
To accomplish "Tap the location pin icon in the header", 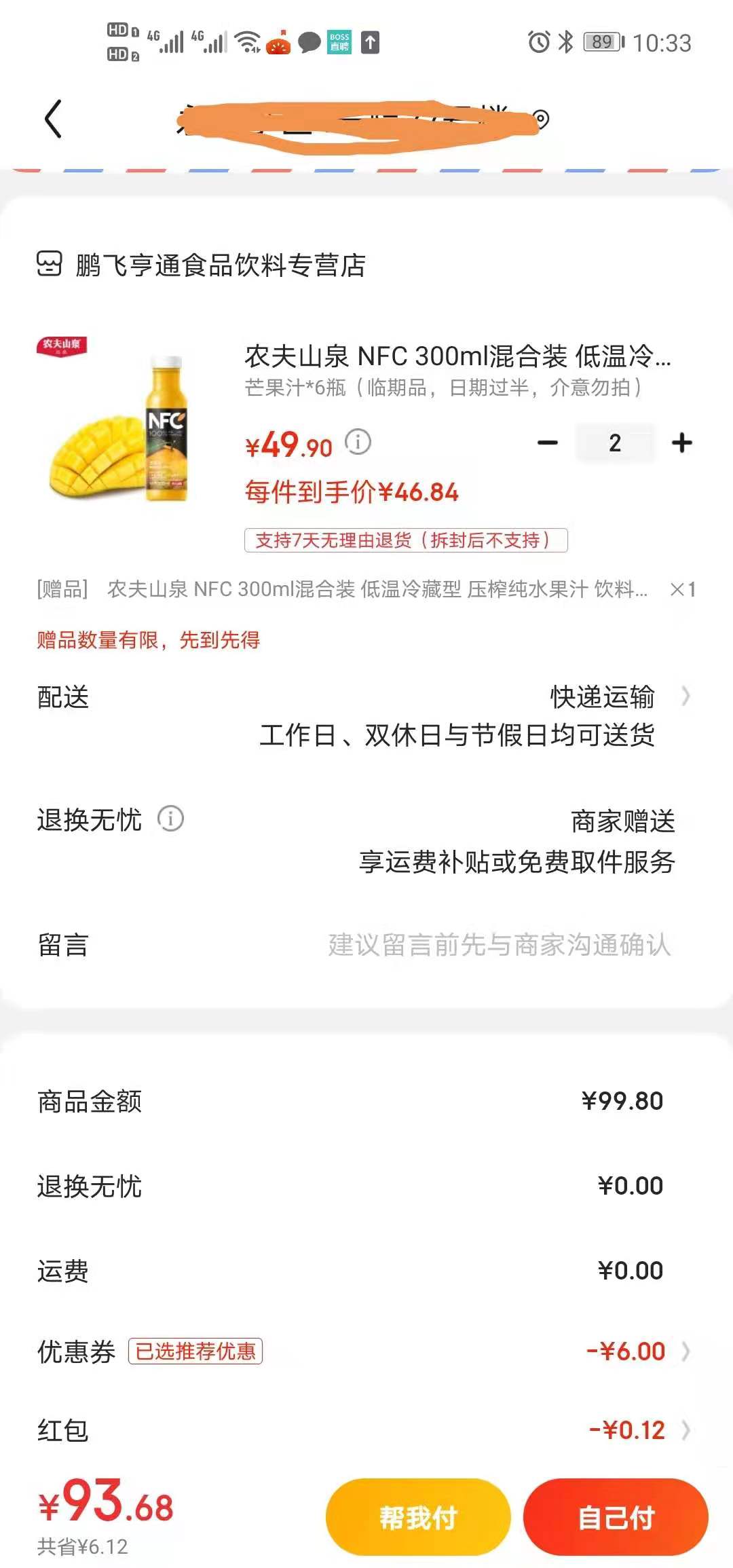I will click(x=540, y=117).
